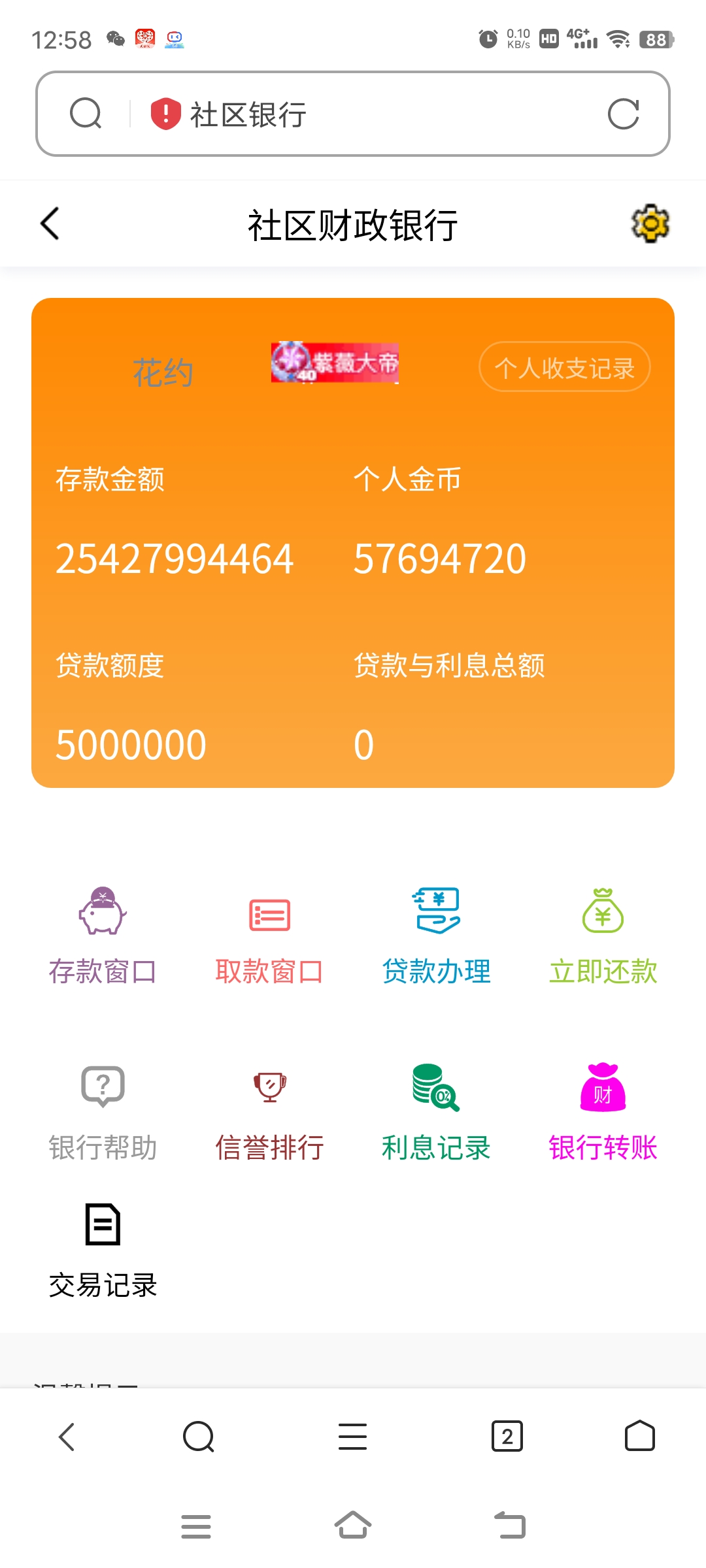Check 利息记录
Screen dimensions: 706x1568
436,1112
